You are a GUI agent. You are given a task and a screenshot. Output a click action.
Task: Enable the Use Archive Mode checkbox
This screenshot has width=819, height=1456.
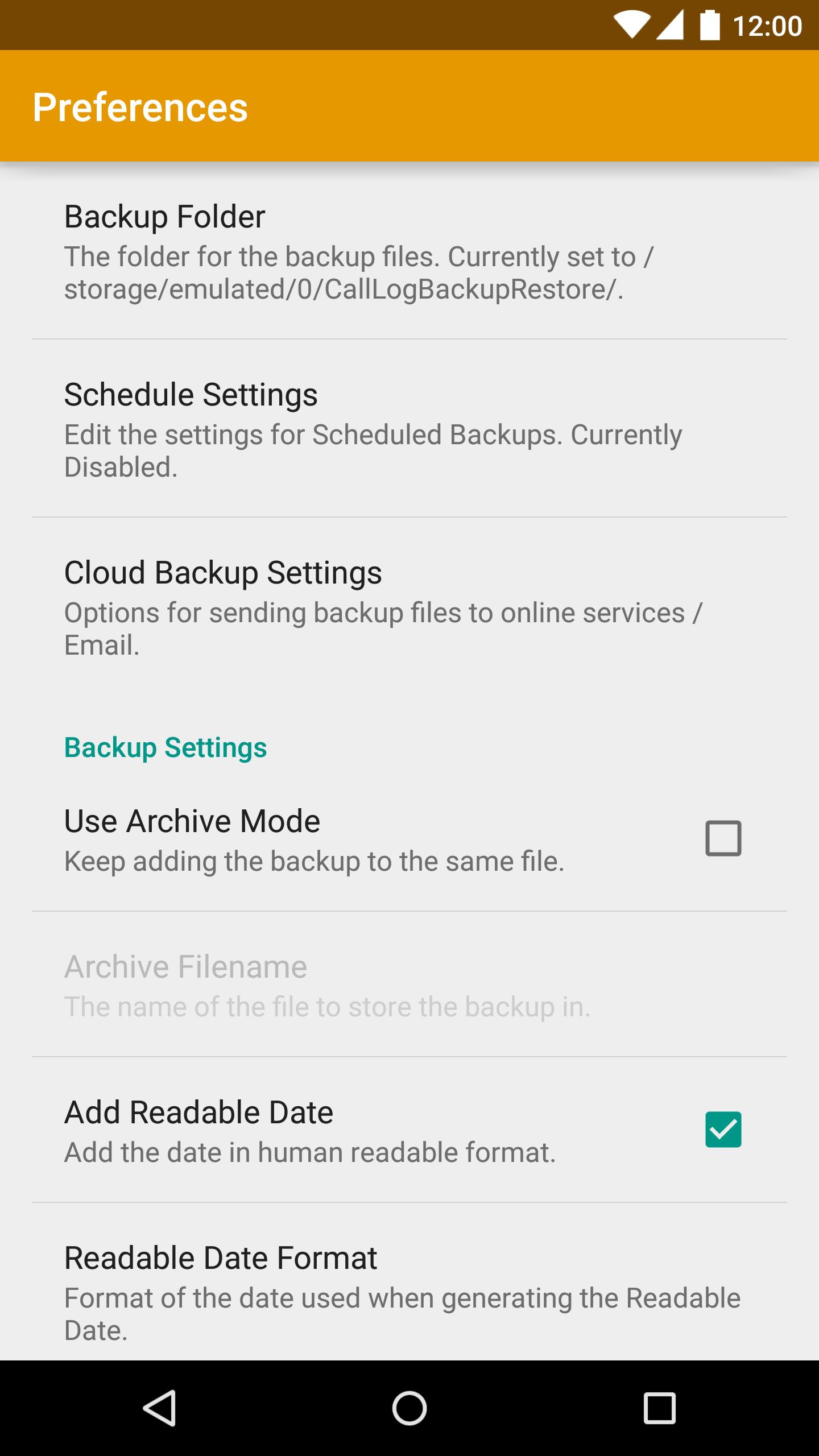(x=723, y=838)
